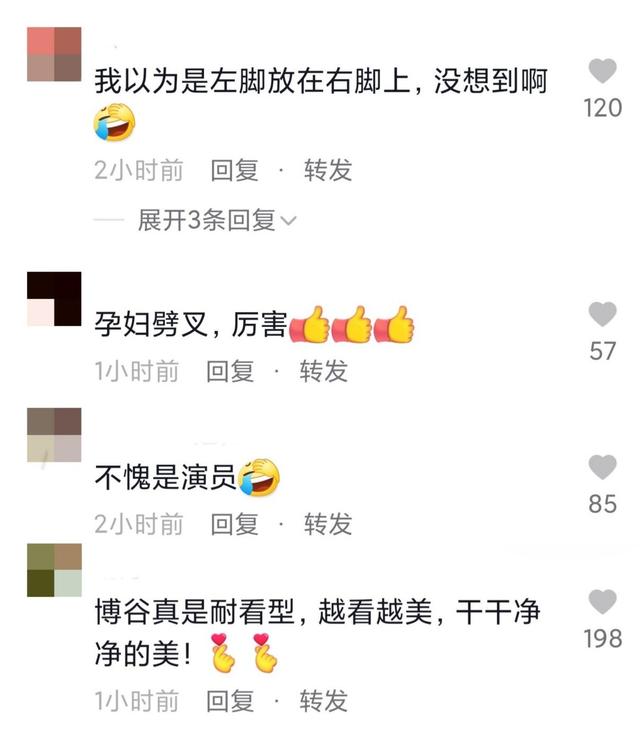Open avatar of the 不愧是演员 commenter
The image size is (640, 733).
(x=54, y=435)
